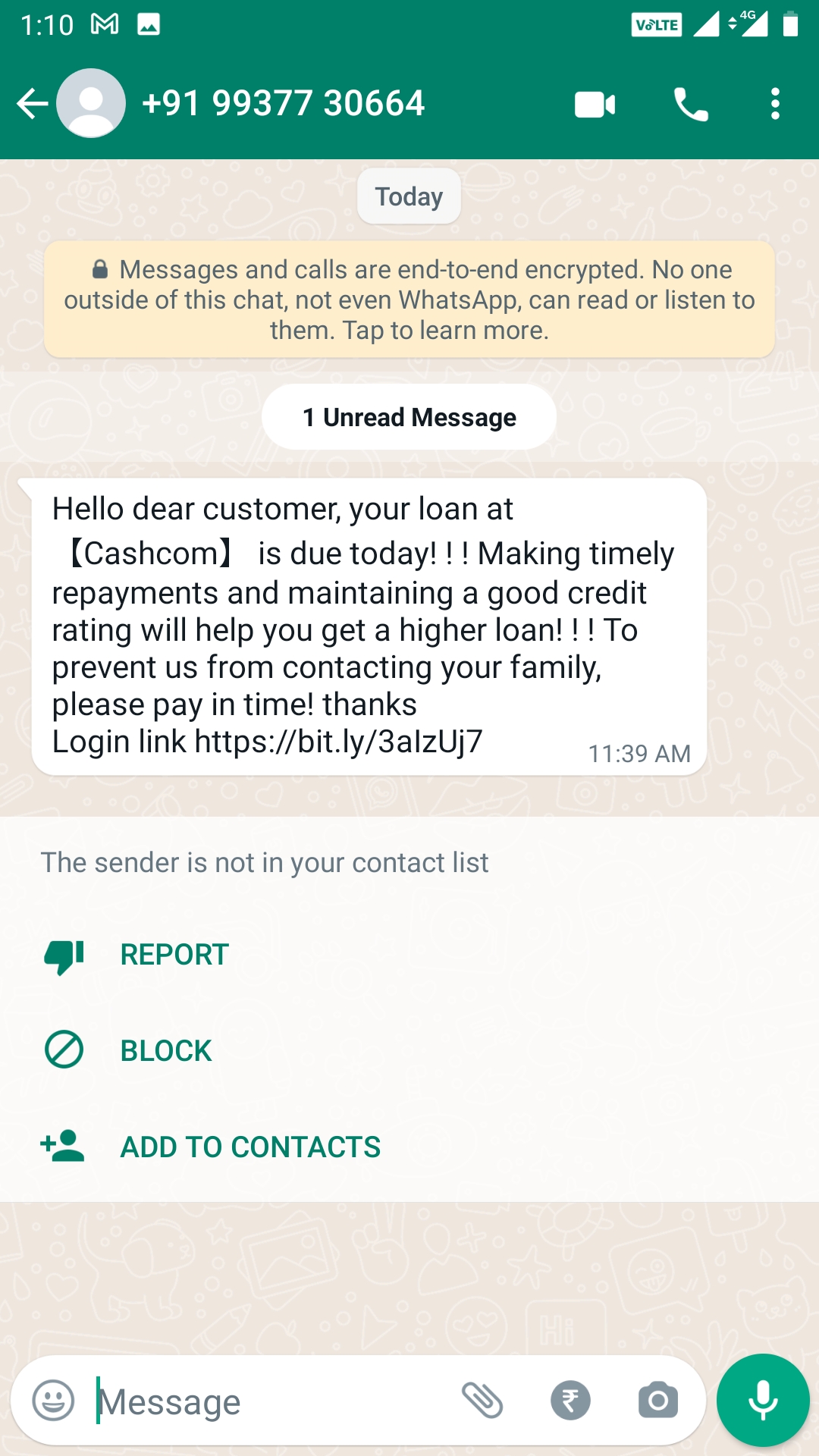Go back to the chat list
The height and width of the screenshot is (1456, 819).
tap(32, 104)
